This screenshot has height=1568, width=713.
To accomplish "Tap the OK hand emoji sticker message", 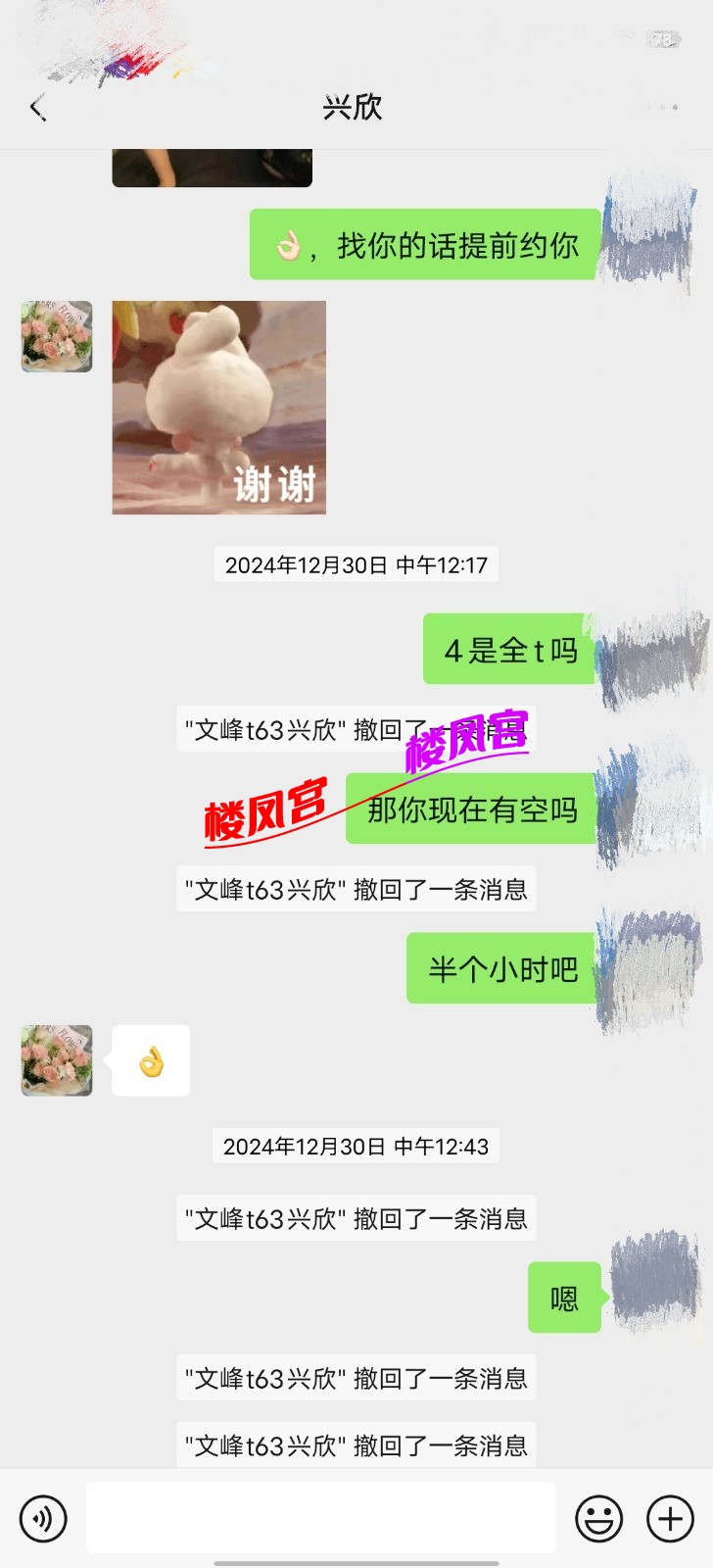I will (150, 1060).
